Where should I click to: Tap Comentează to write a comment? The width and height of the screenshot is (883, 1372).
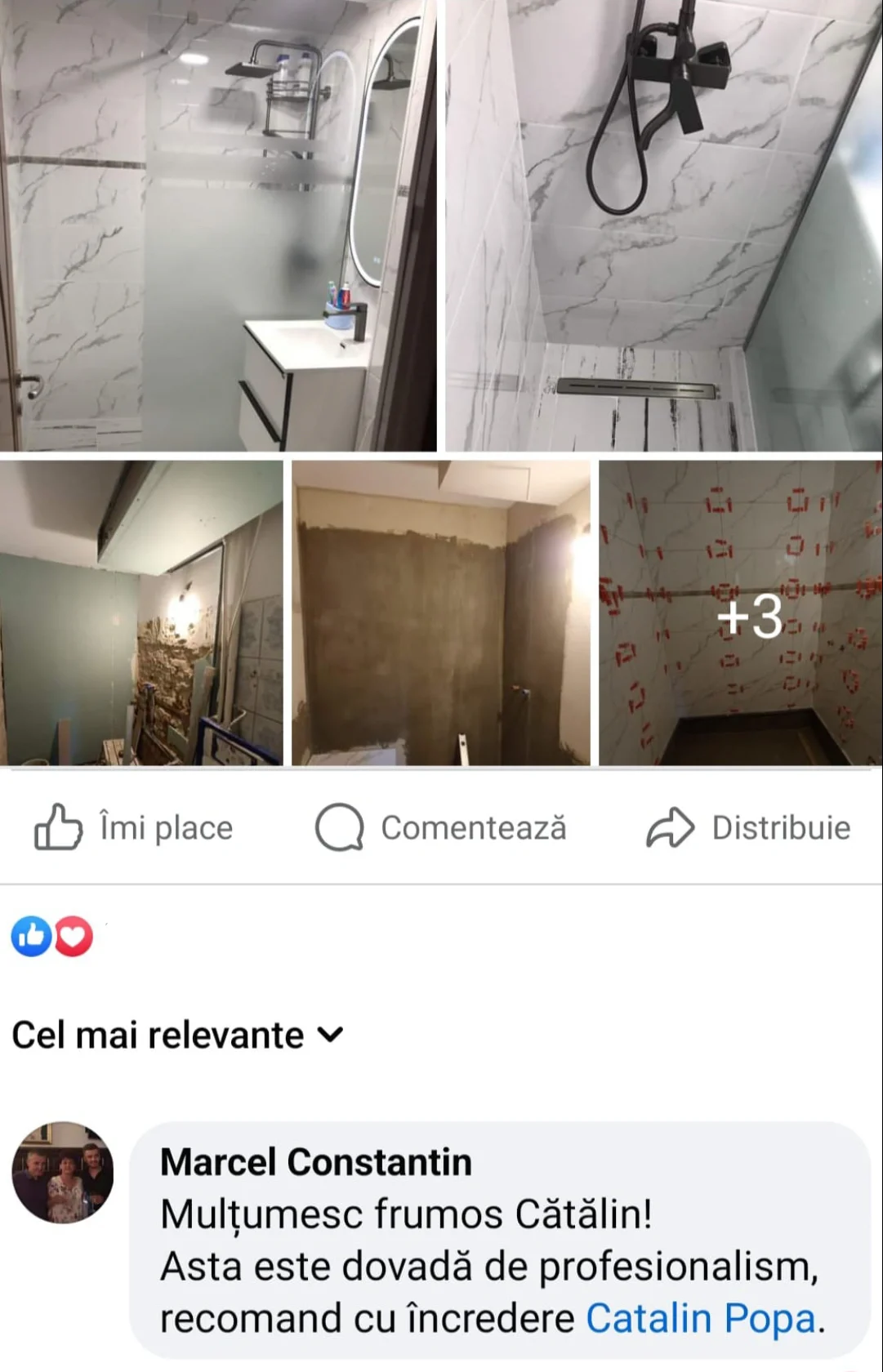tap(441, 827)
